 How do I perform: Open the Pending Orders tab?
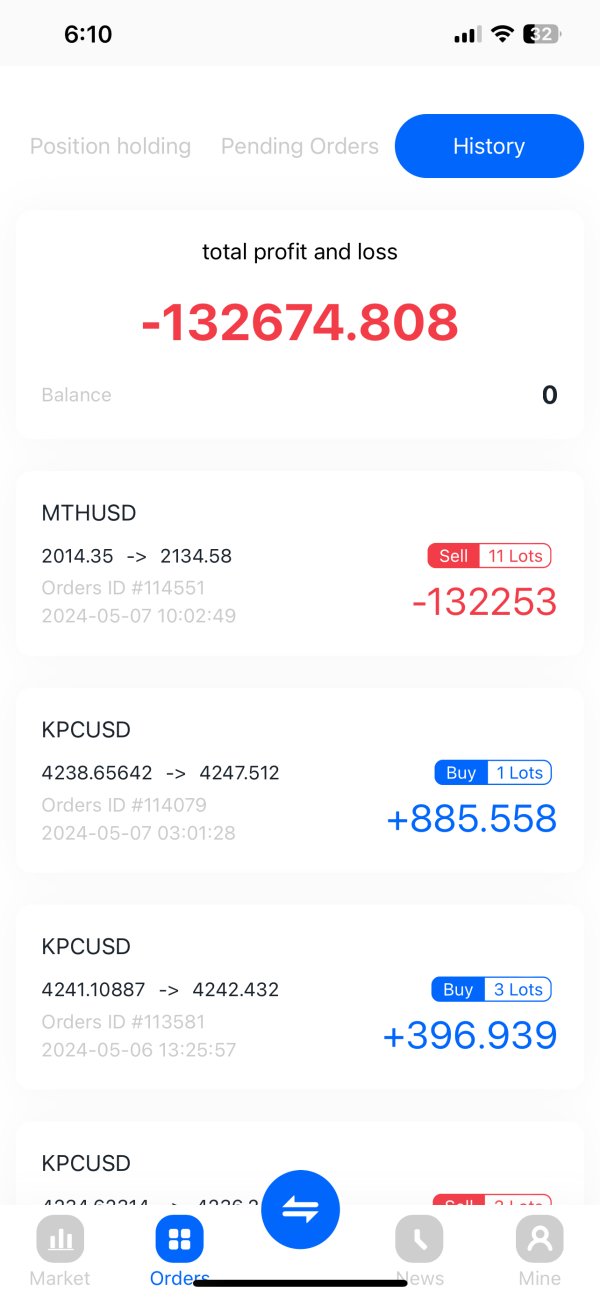click(300, 146)
